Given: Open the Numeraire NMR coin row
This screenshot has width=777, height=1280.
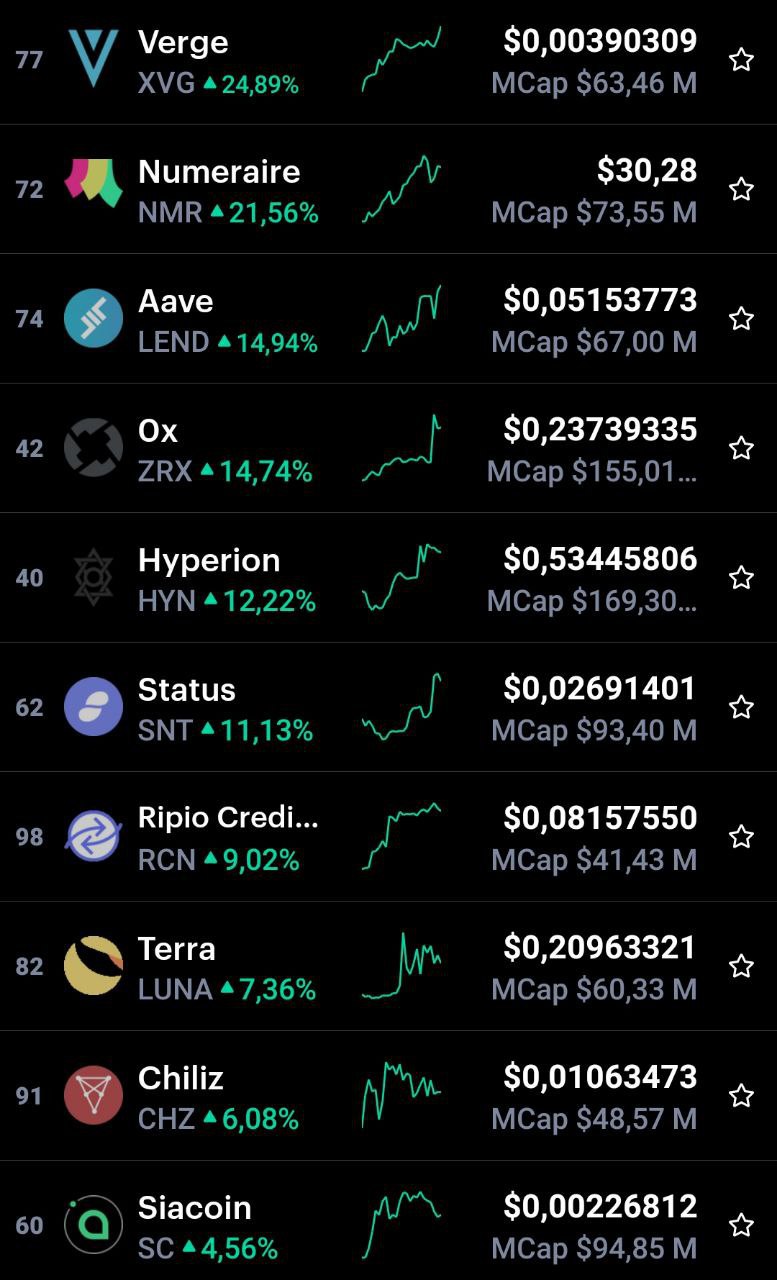Looking at the screenshot, I should pos(388,190).
